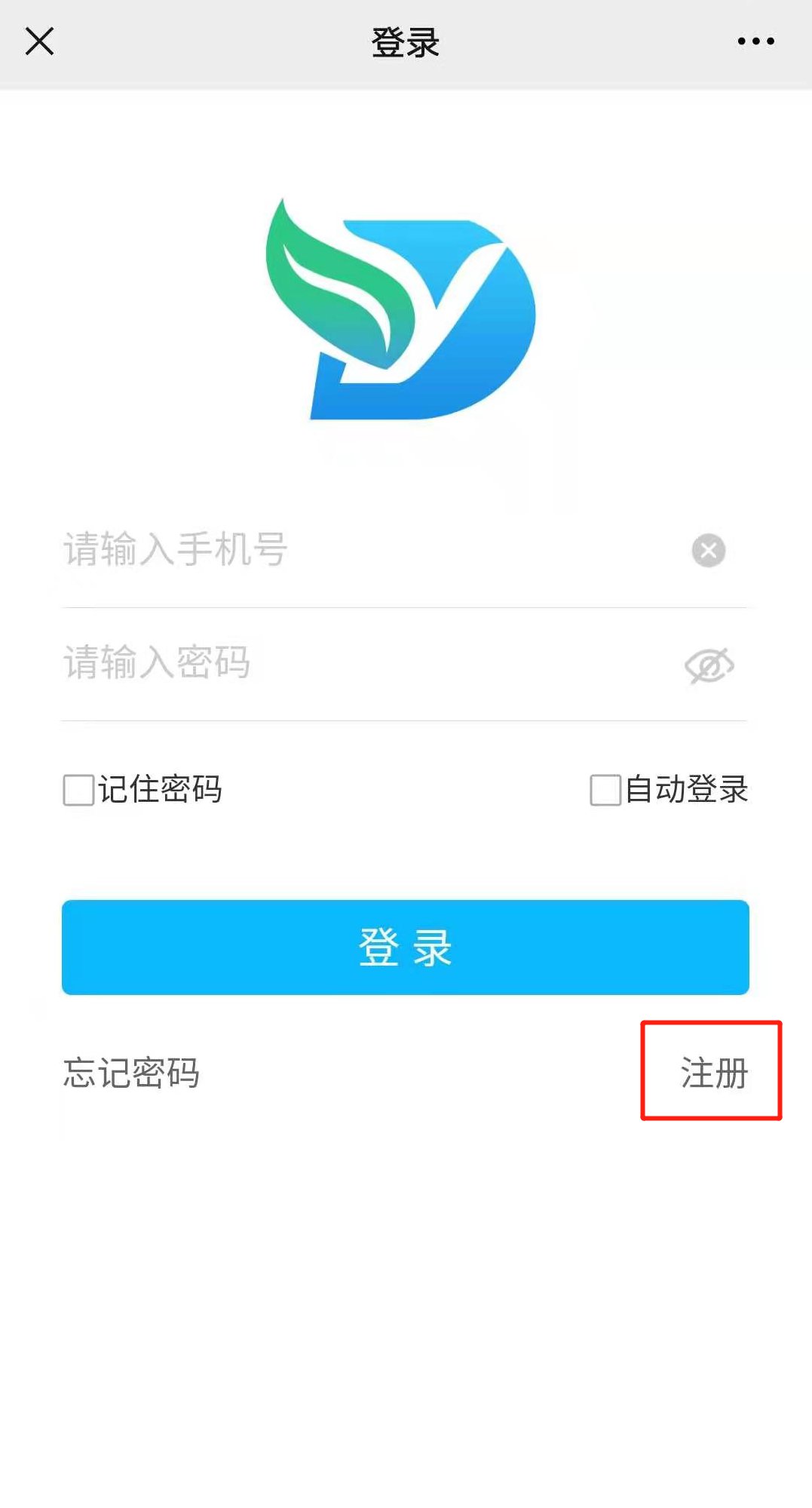Clear the phone number field
The width and height of the screenshot is (812, 1508).
(x=708, y=550)
